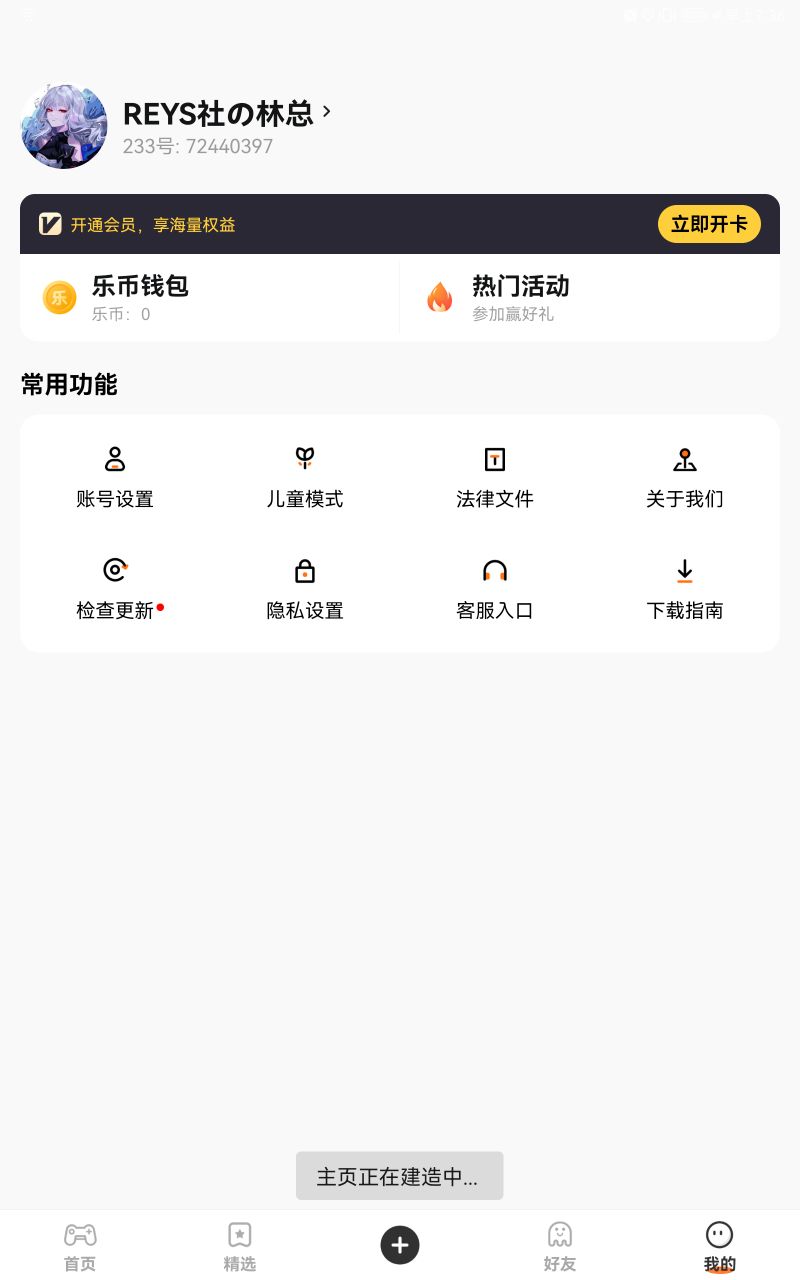Switch to the 好友 friends tab
This screenshot has width=800, height=1280.
point(560,1246)
